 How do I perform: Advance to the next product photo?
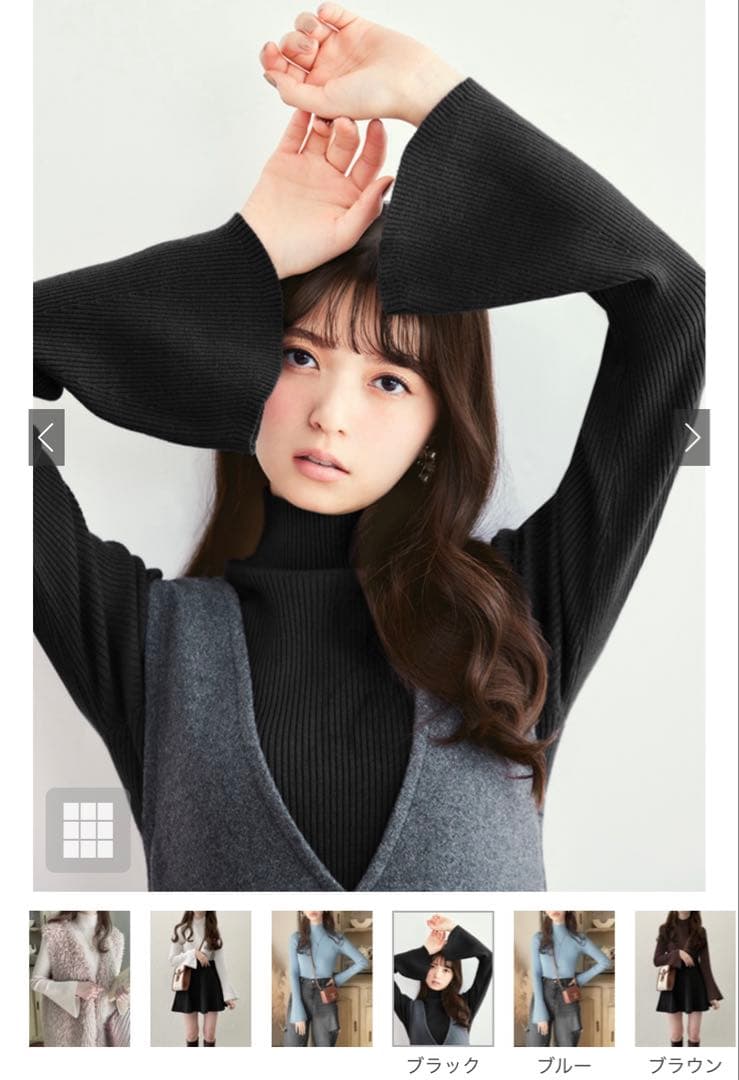coord(692,437)
